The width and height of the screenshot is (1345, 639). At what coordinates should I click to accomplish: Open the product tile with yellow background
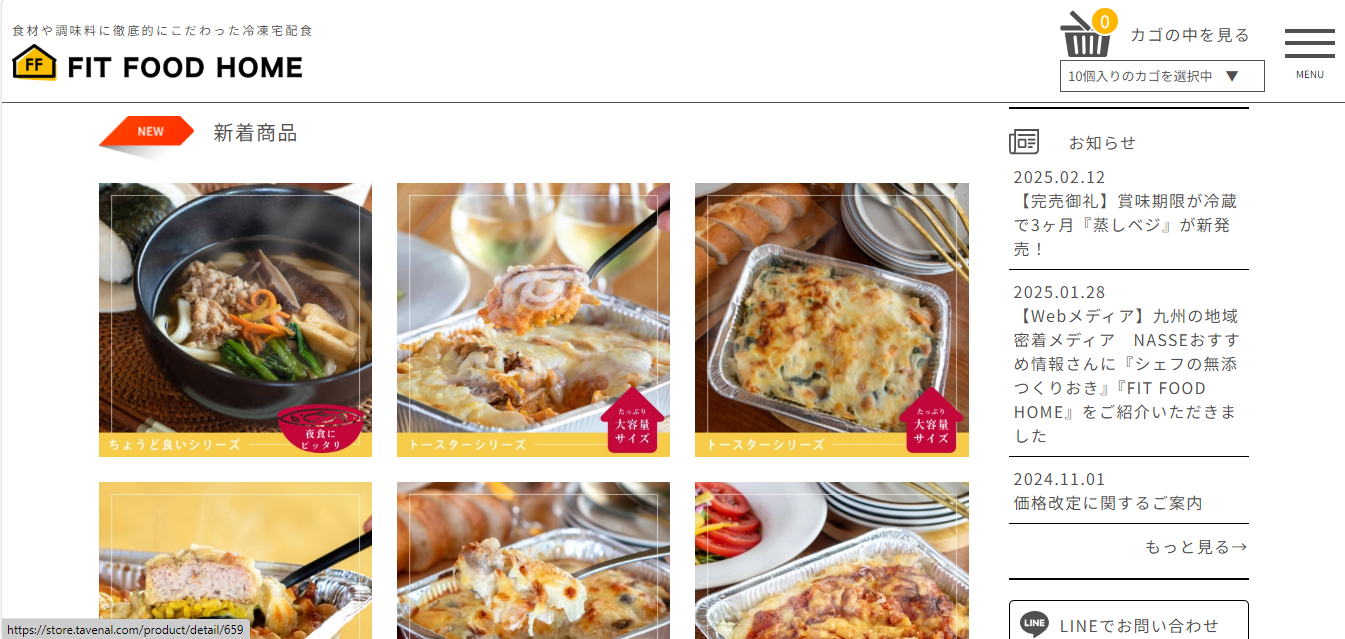(235, 560)
